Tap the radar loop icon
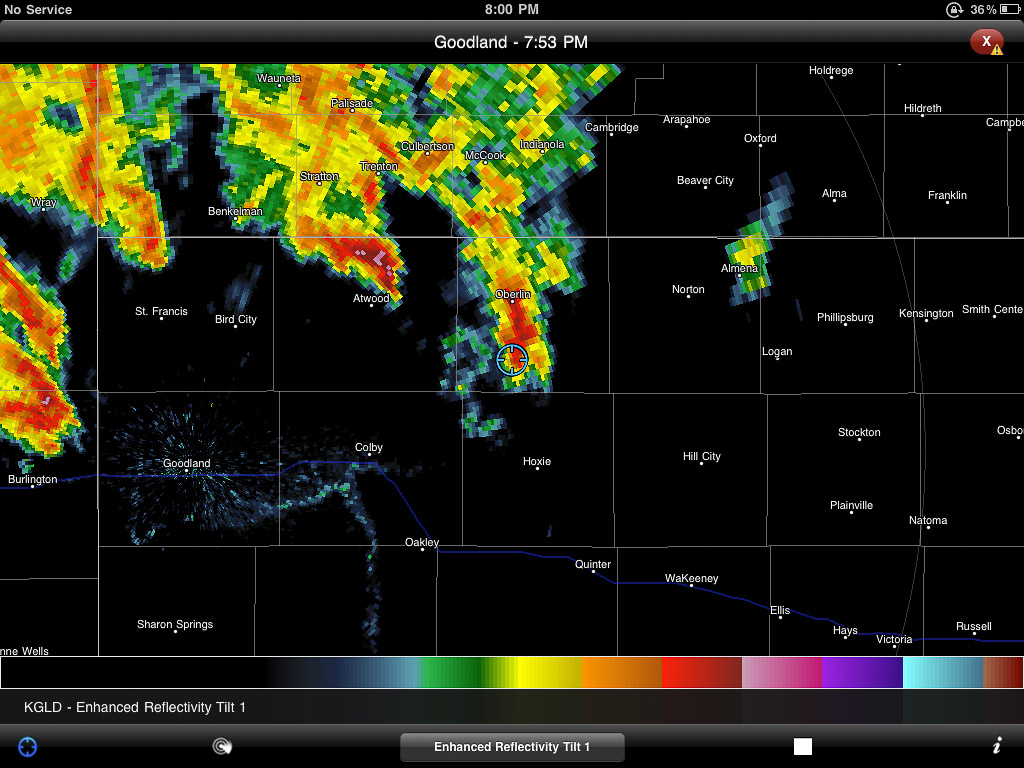Viewport: 1024px width, 768px height. [222, 746]
